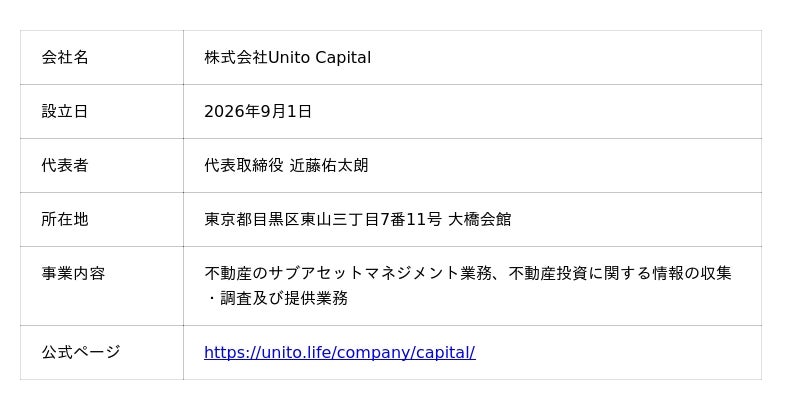Open the unito.life company capital link
The width and height of the screenshot is (800, 410).
pos(340,353)
